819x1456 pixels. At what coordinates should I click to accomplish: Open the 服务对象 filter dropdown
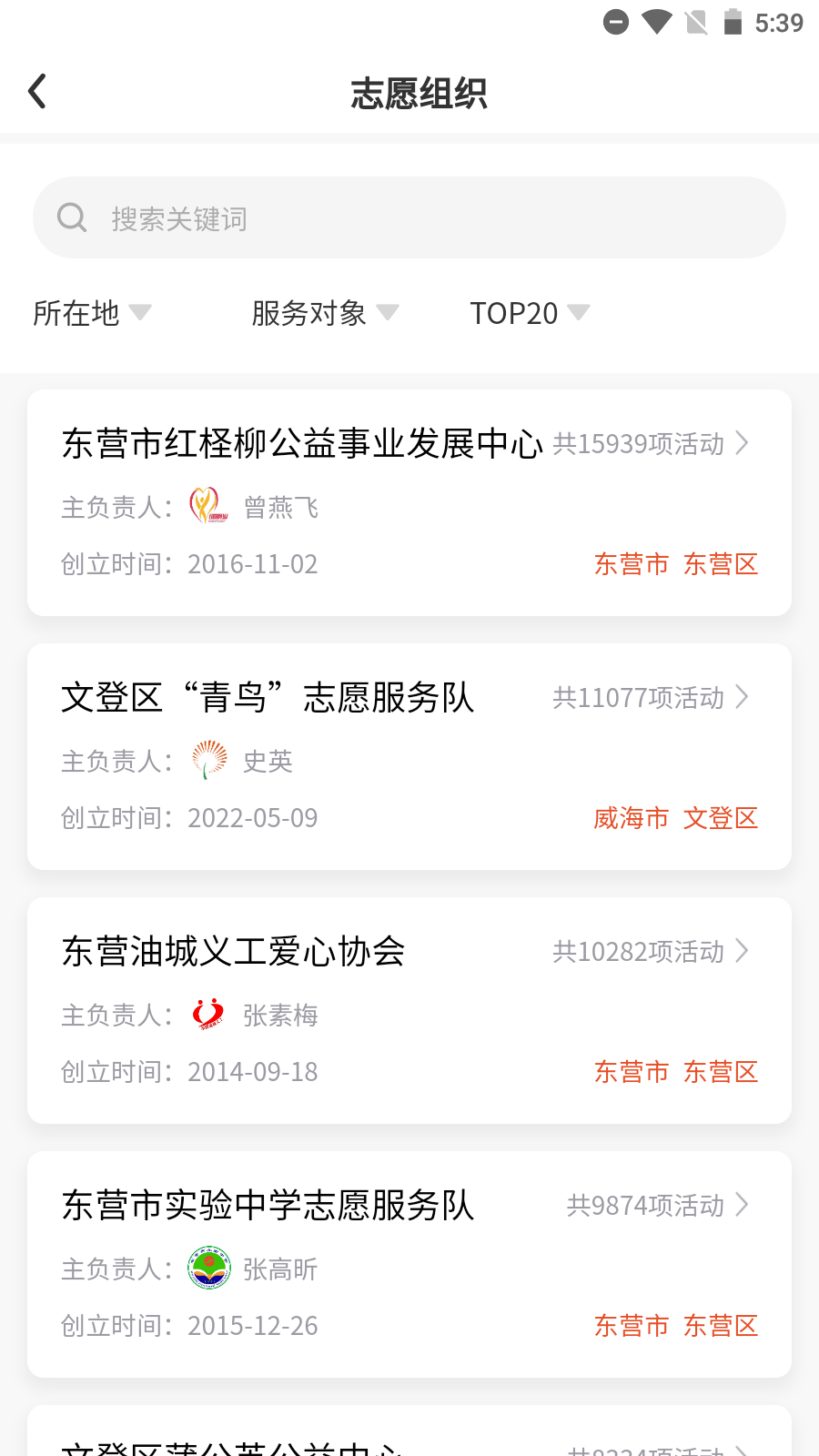323,313
